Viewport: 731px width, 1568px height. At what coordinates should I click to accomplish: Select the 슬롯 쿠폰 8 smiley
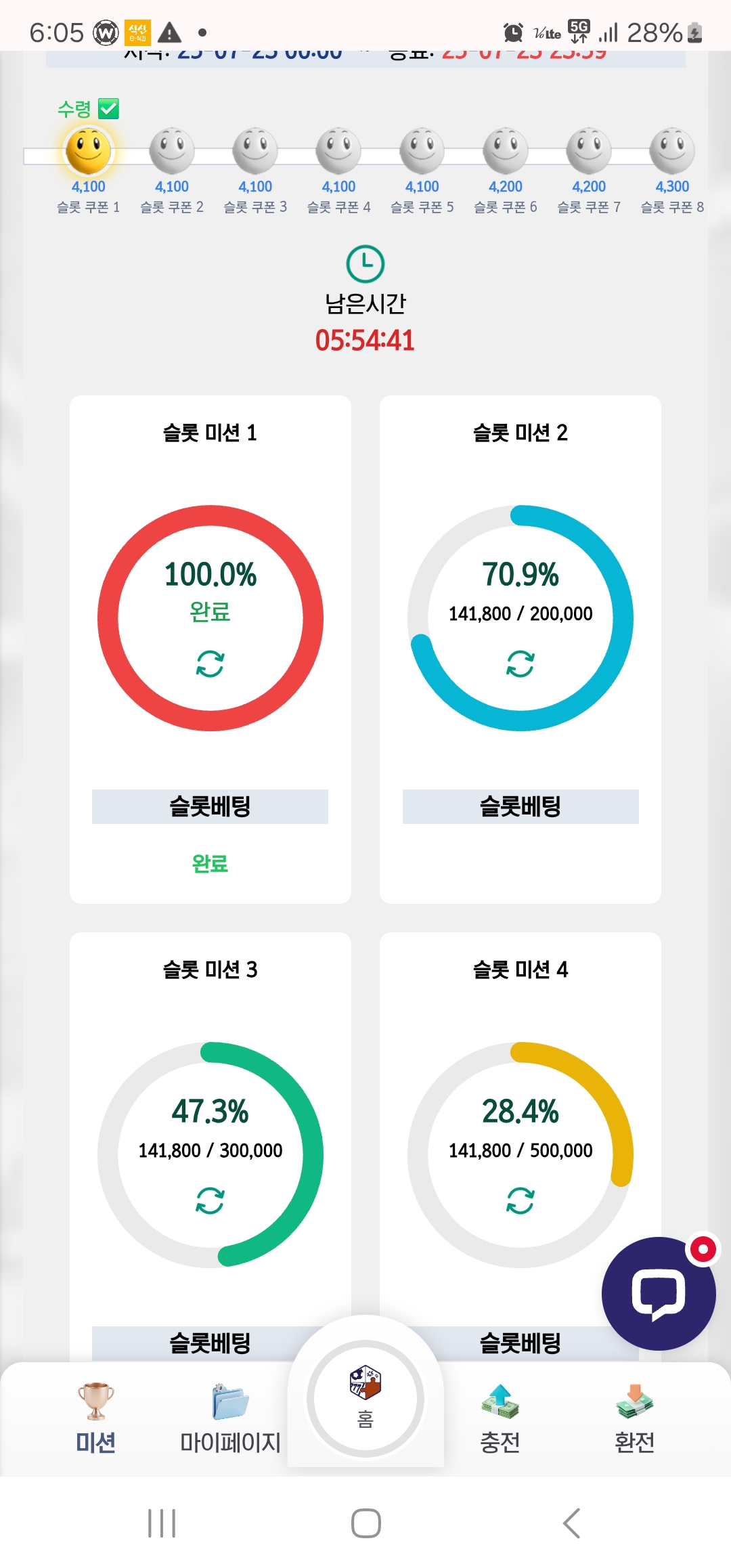672,150
